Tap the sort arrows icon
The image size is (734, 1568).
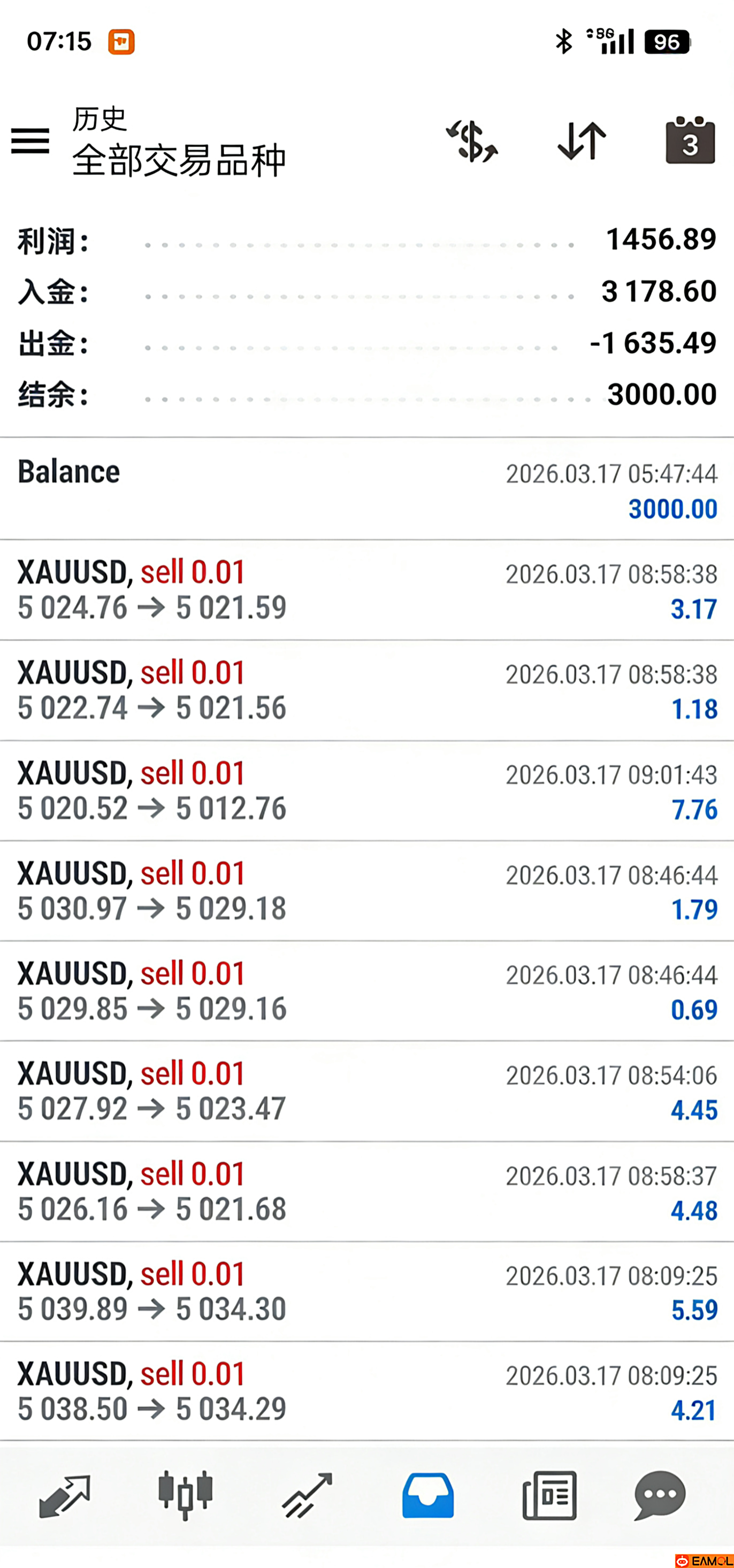tap(582, 141)
